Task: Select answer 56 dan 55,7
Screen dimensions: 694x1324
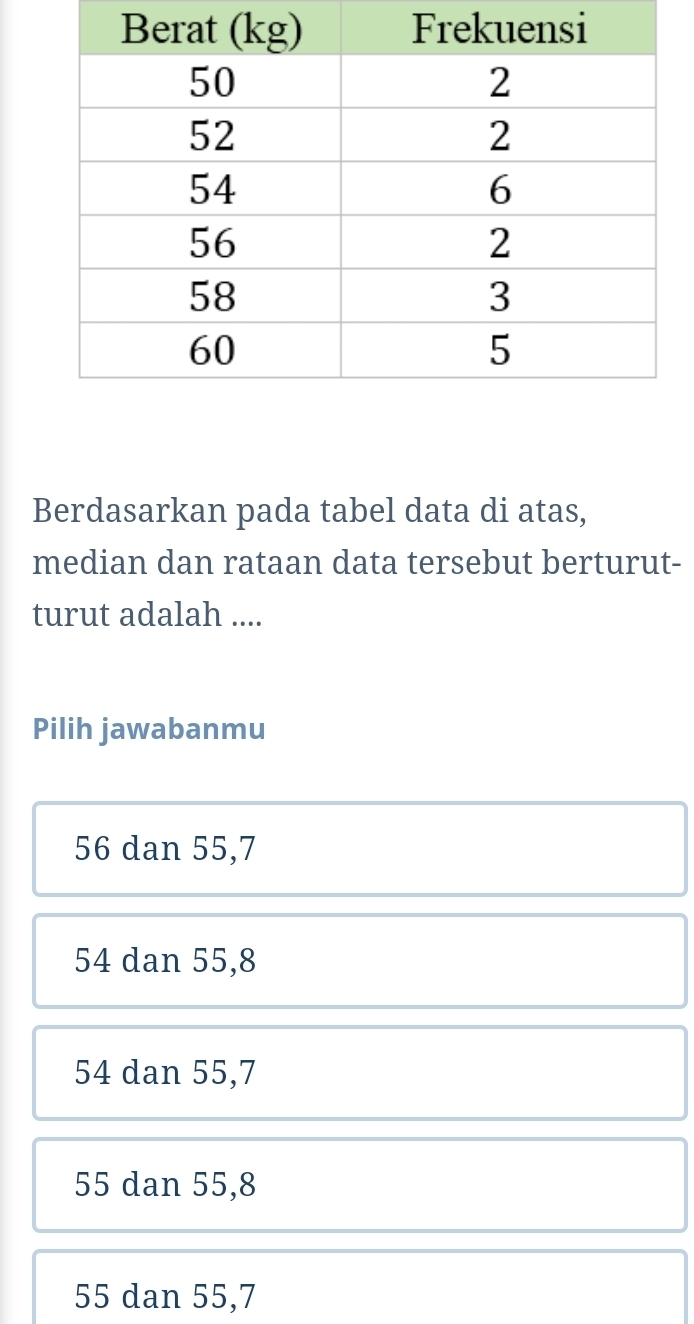Action: [x=360, y=849]
